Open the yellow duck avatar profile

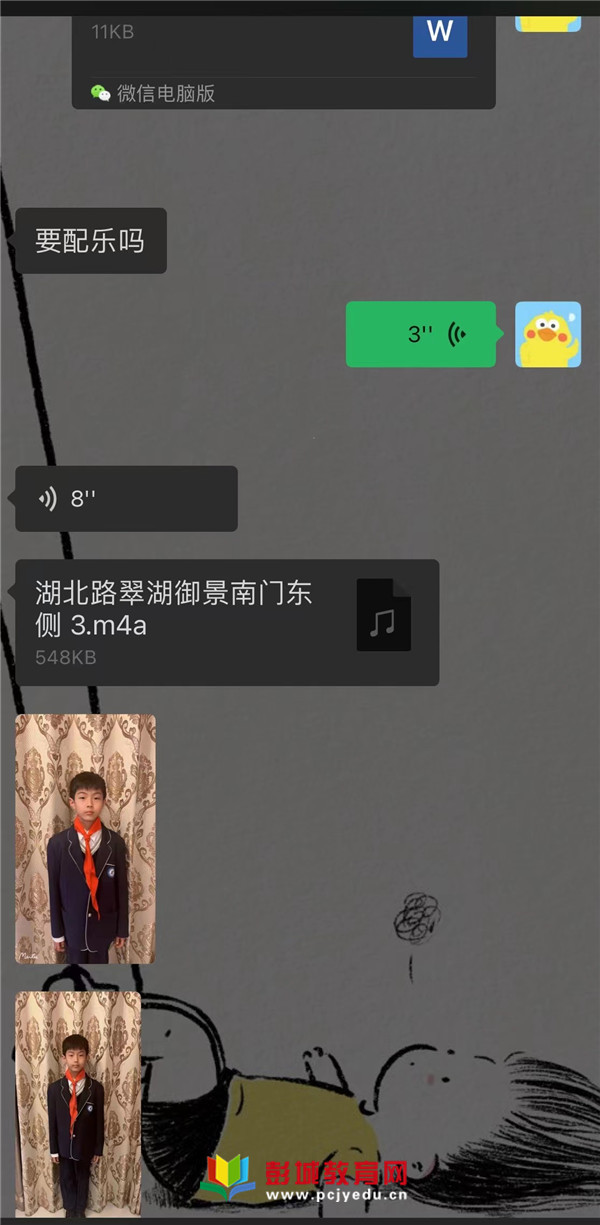click(547, 334)
